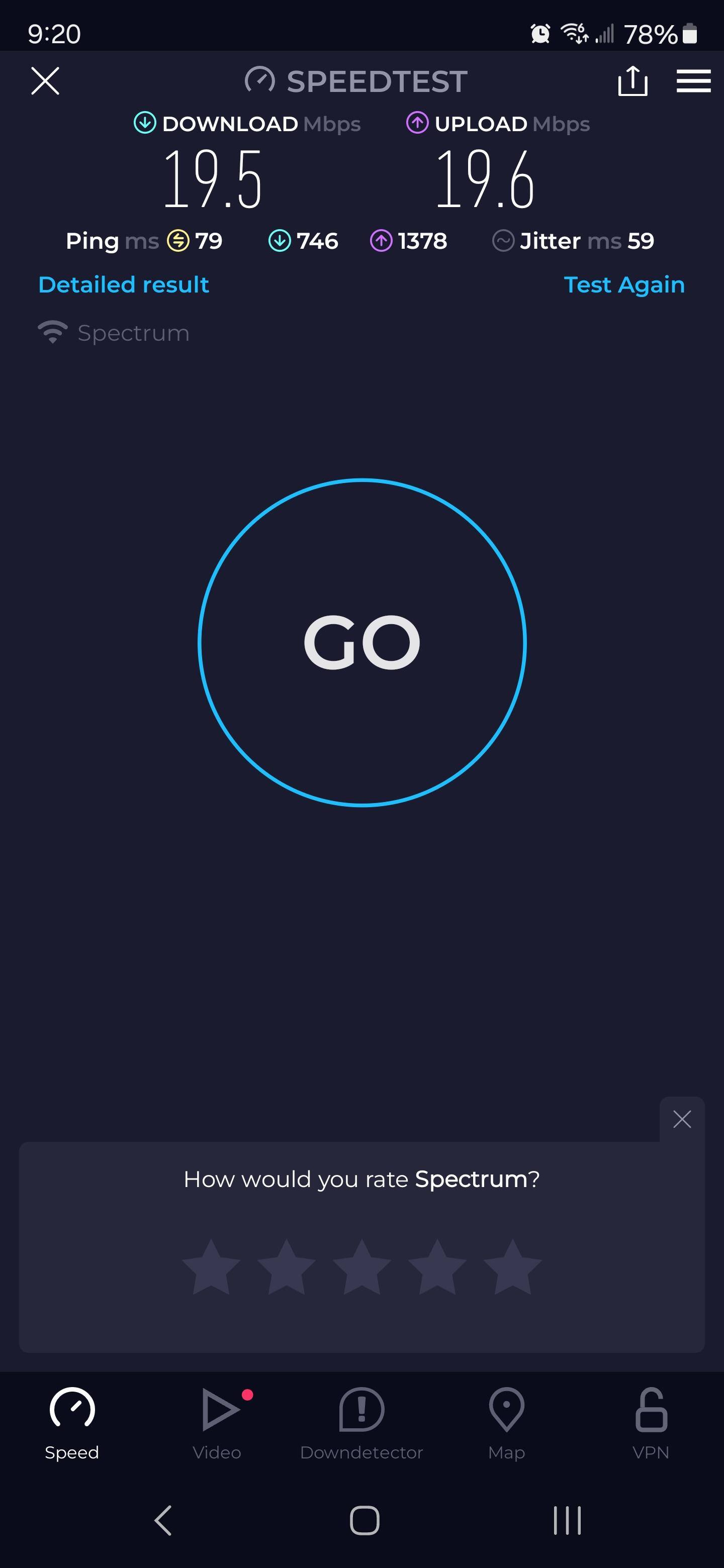Viewport: 724px width, 1568px height.
Task: Give Spectrum a five-star rating
Action: 512,1267
